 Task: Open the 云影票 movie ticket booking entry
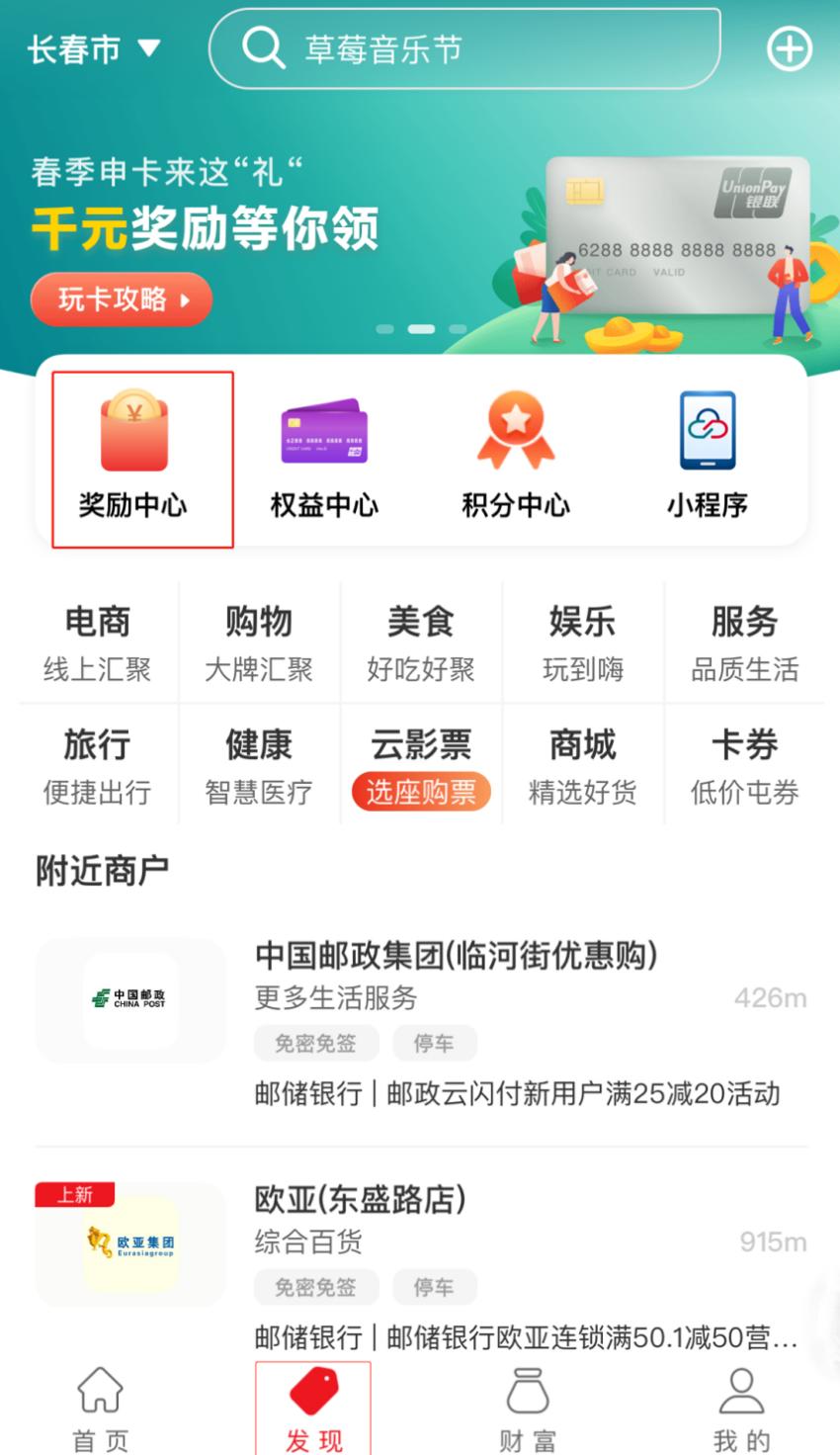pyautogui.click(x=421, y=761)
